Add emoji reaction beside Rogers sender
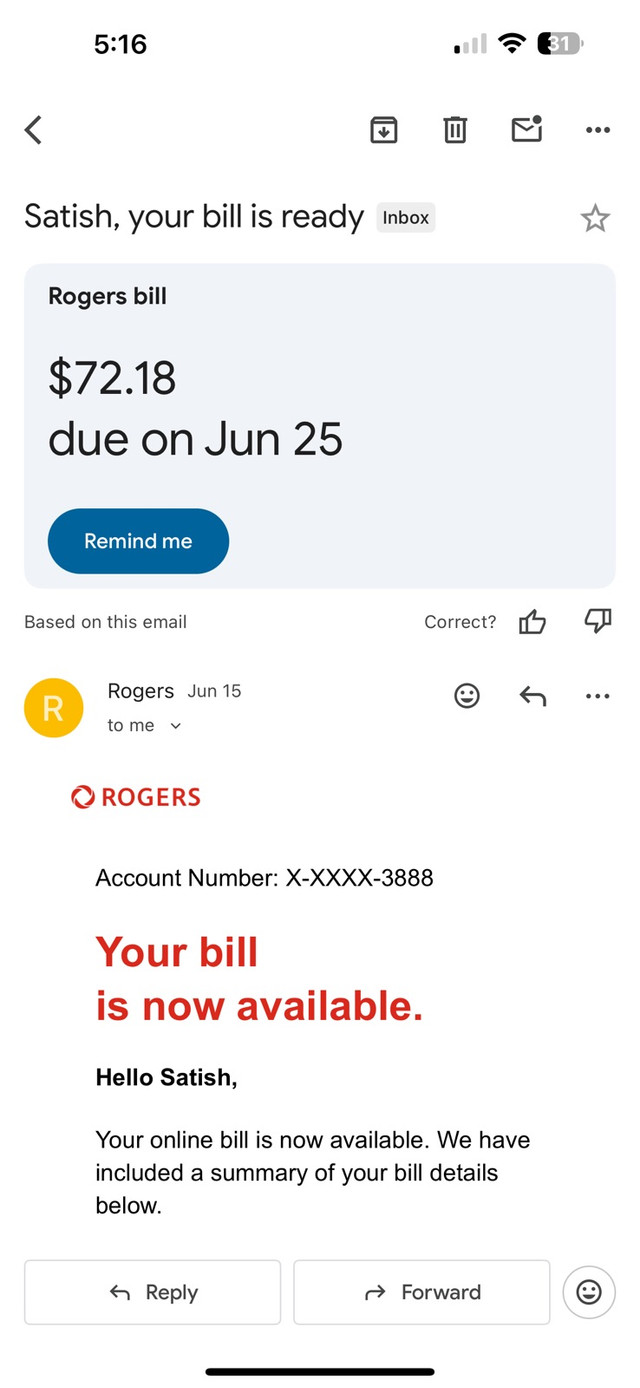The image size is (640, 1388). [467, 696]
